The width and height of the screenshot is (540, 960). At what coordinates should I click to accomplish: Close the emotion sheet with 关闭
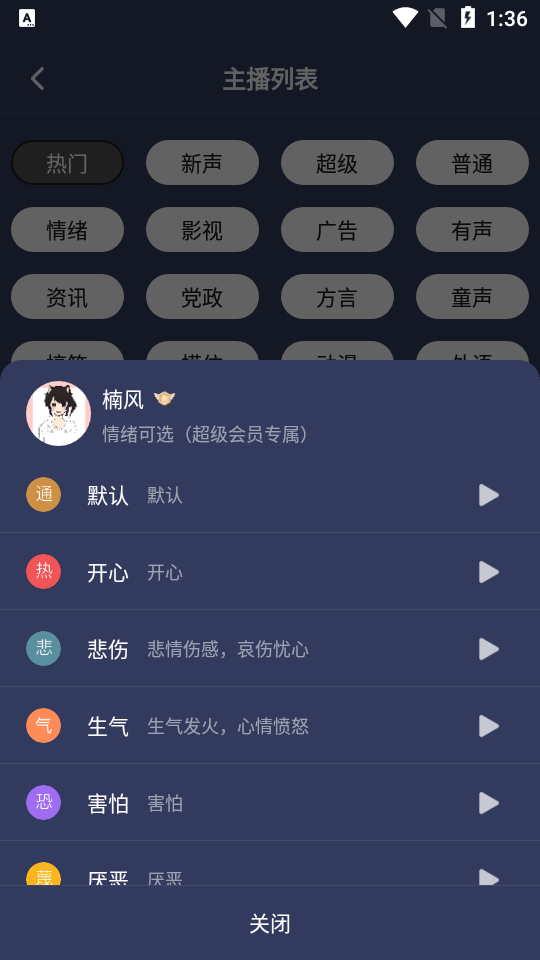[x=270, y=923]
